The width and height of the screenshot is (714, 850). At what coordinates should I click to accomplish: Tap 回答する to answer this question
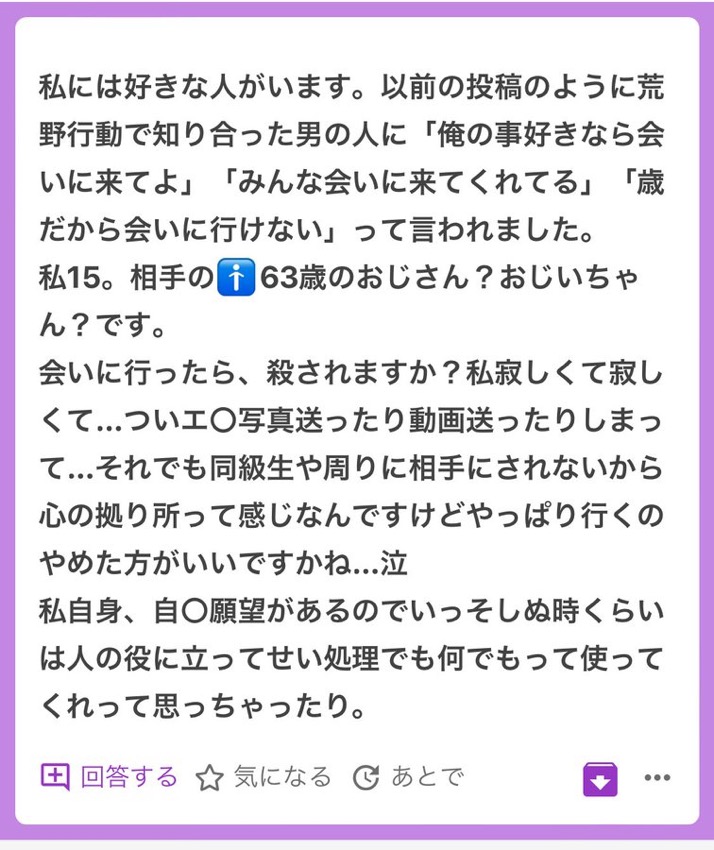(x=109, y=776)
